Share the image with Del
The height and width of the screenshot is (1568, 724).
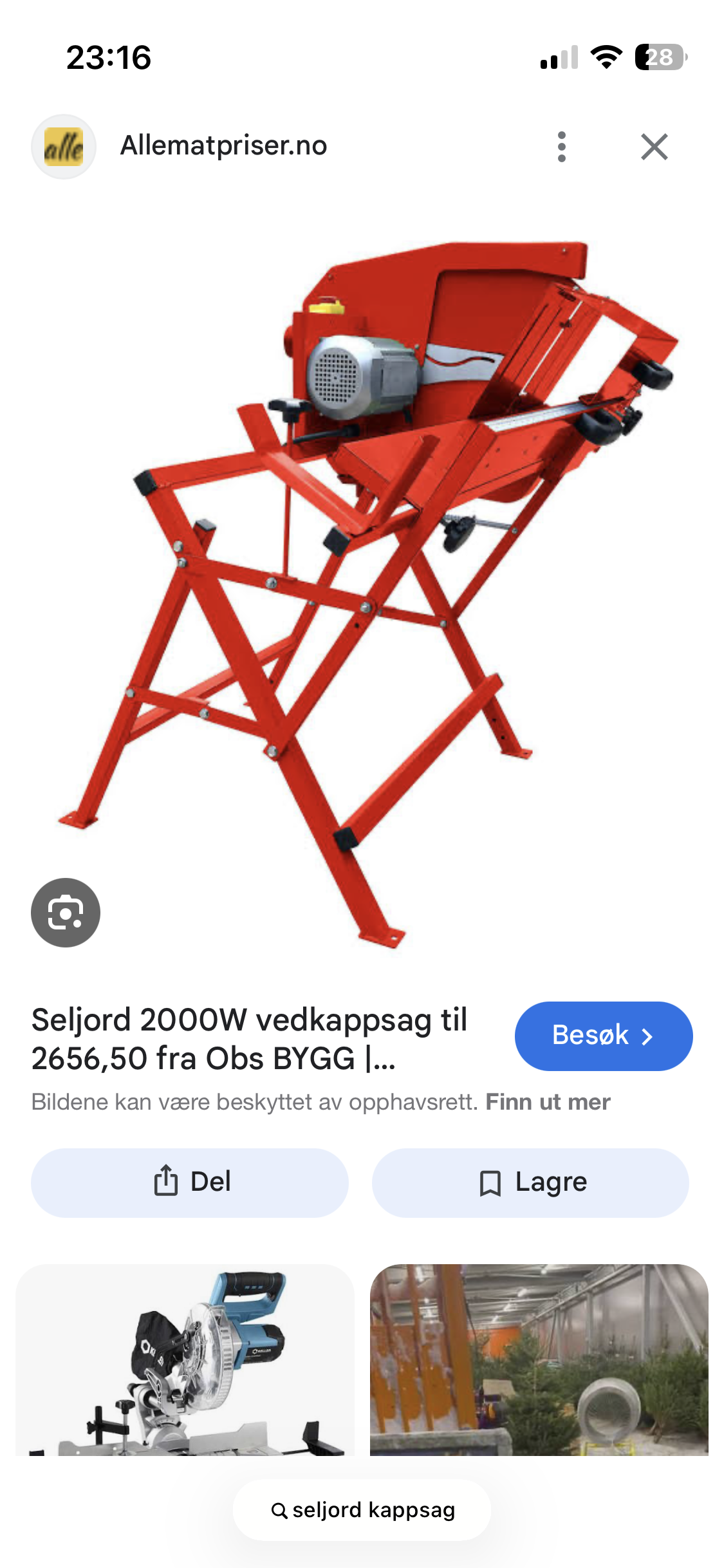(x=190, y=1182)
